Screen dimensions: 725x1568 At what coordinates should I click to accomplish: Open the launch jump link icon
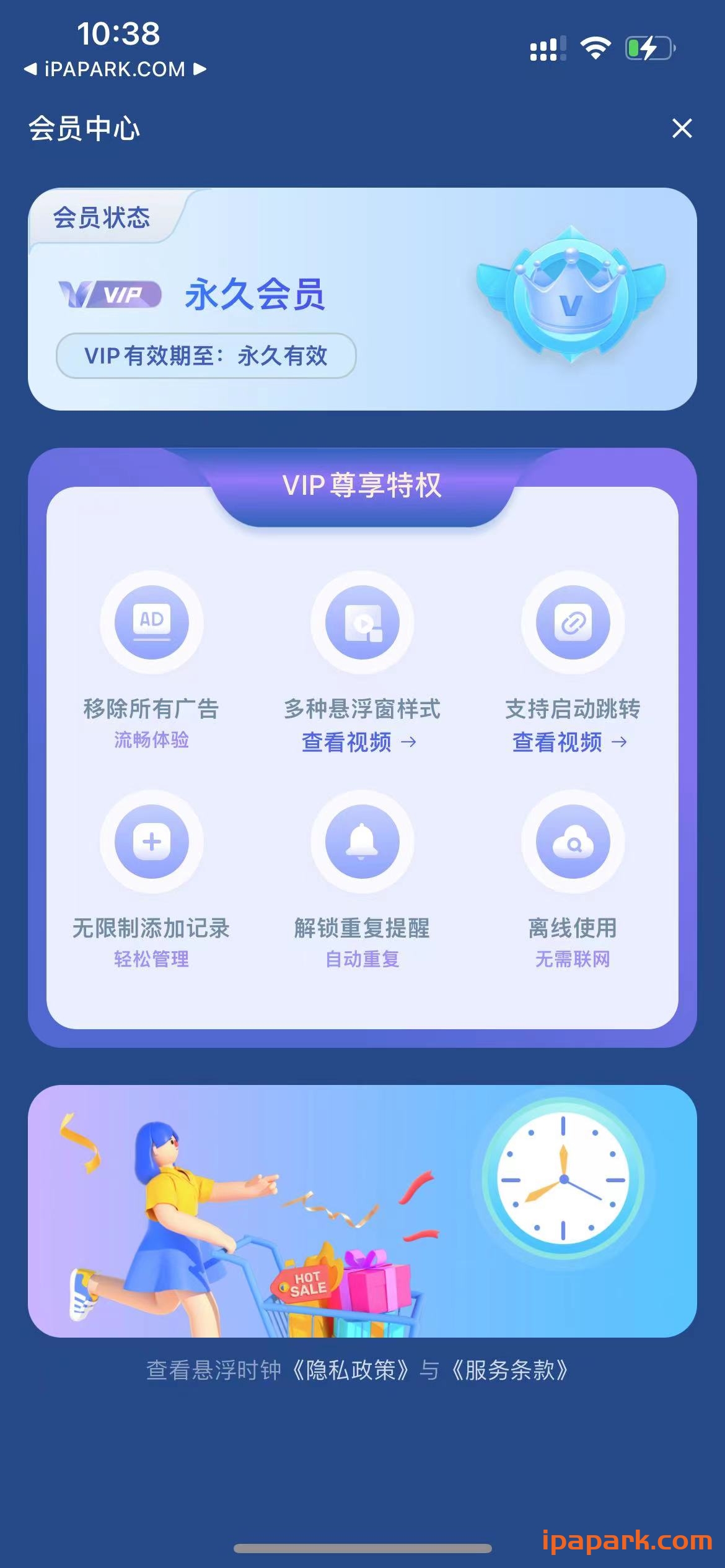pyautogui.click(x=573, y=624)
